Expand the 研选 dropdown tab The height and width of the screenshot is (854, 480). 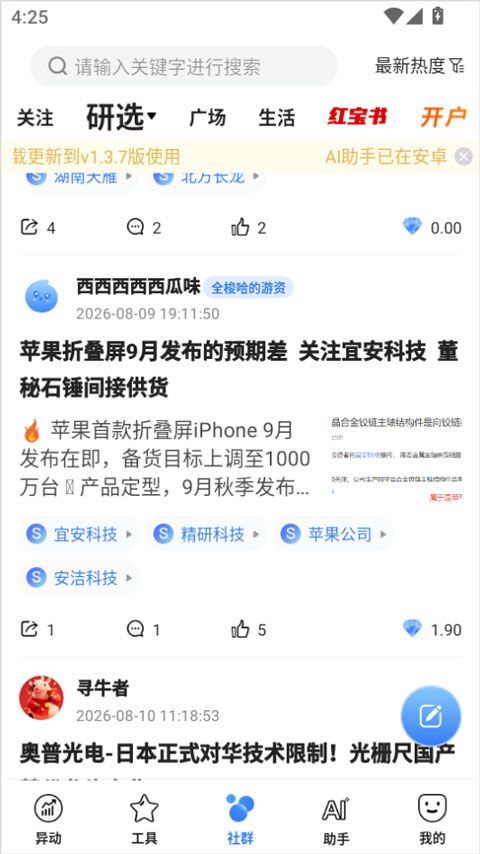pos(121,117)
